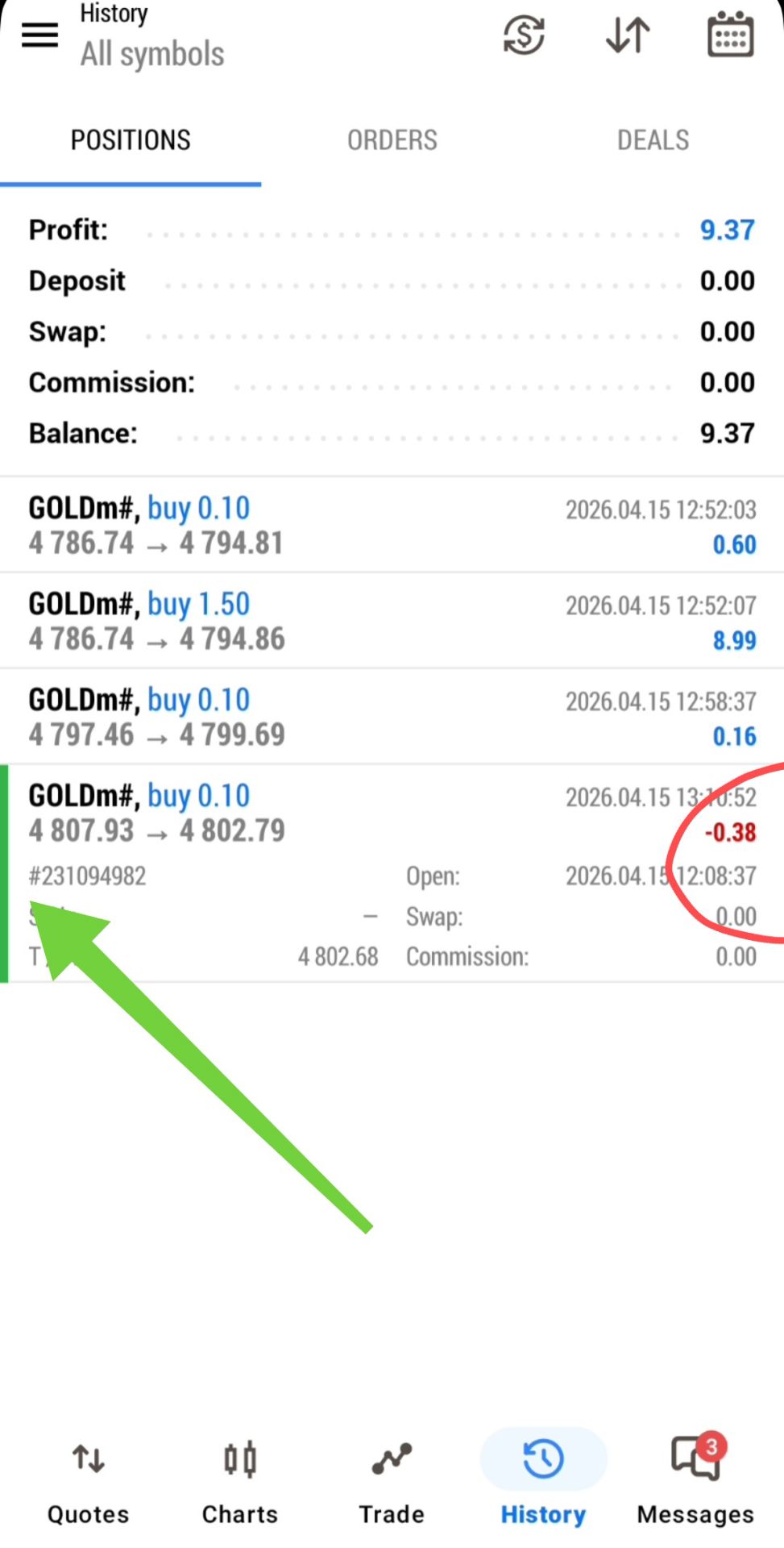Image resolution: width=784 pixels, height=1548 pixels.
Task: Switch to the ORDERS tab
Action: pos(392,140)
